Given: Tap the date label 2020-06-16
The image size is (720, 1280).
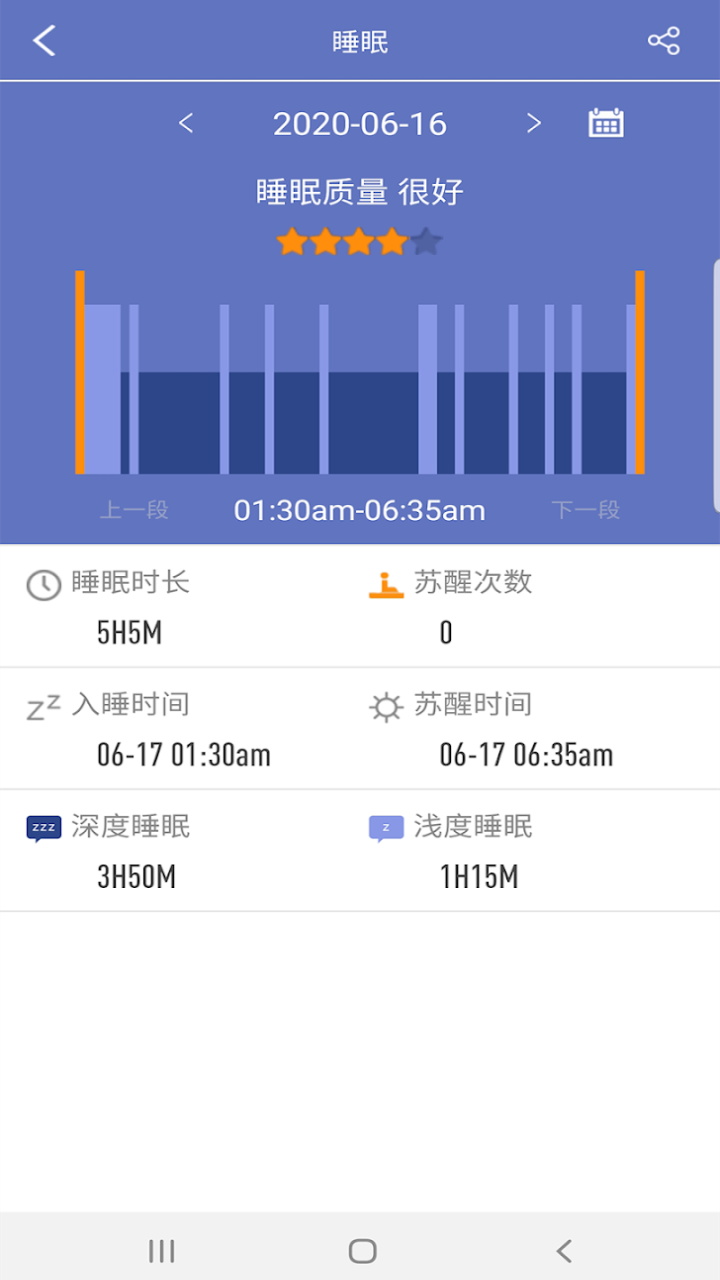Looking at the screenshot, I should [360, 123].
